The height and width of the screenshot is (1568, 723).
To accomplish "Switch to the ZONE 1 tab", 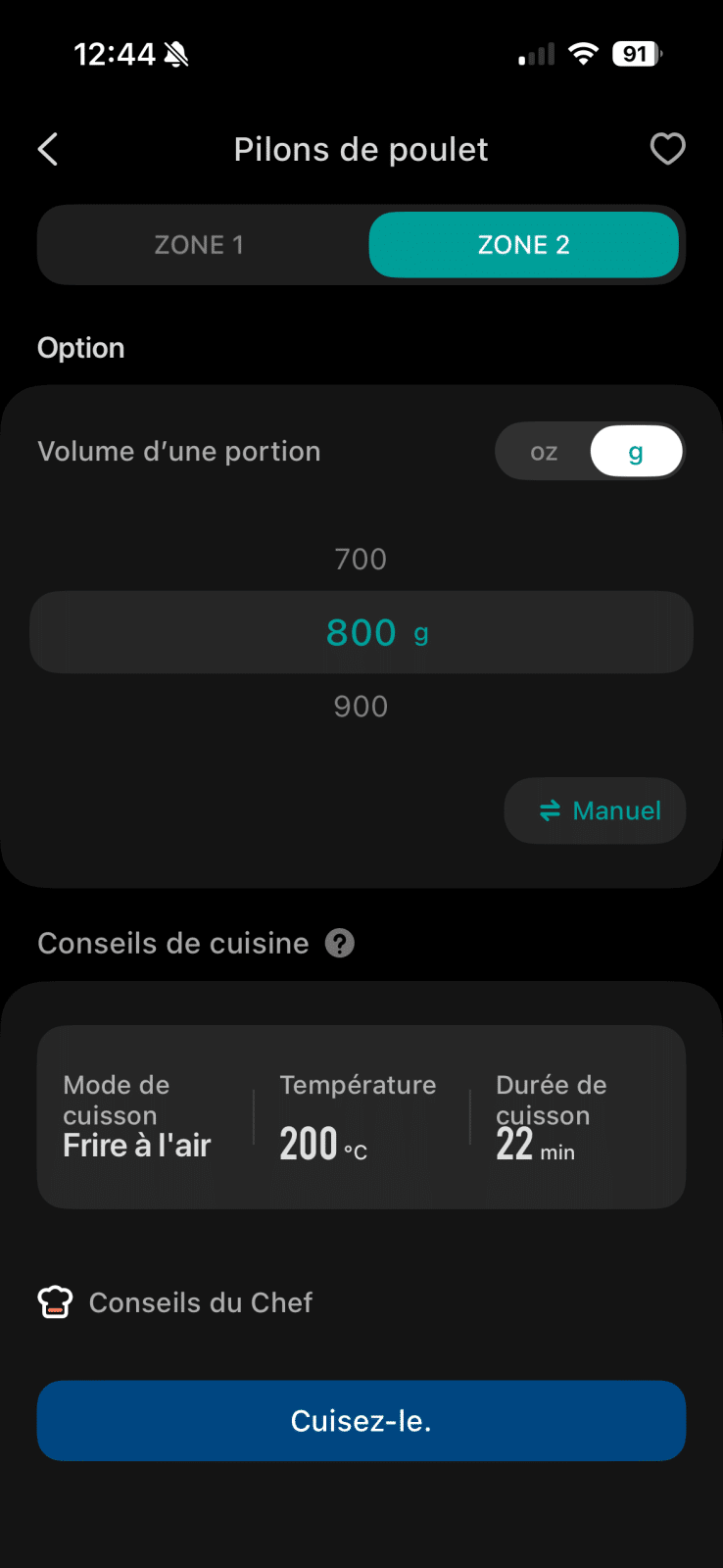I will [x=199, y=245].
